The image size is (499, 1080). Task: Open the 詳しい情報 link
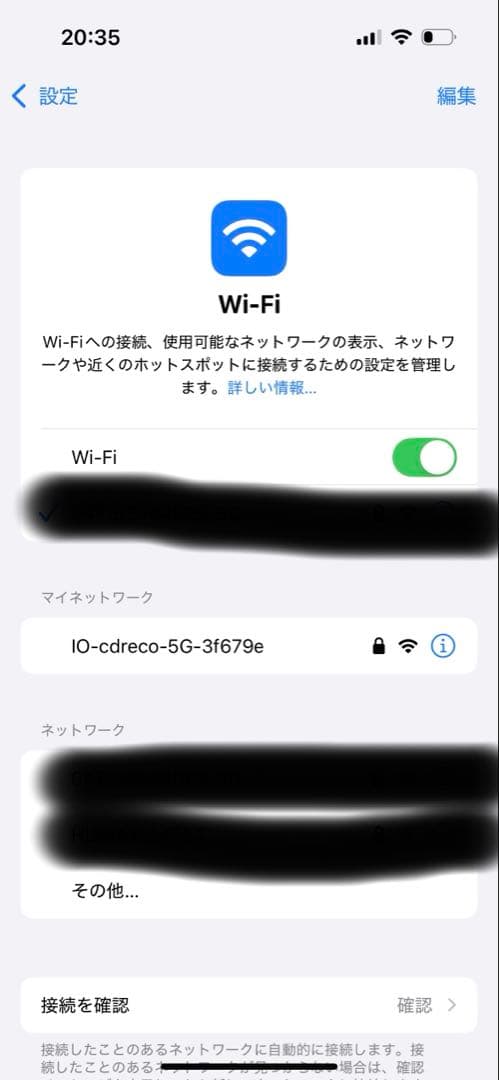272,388
